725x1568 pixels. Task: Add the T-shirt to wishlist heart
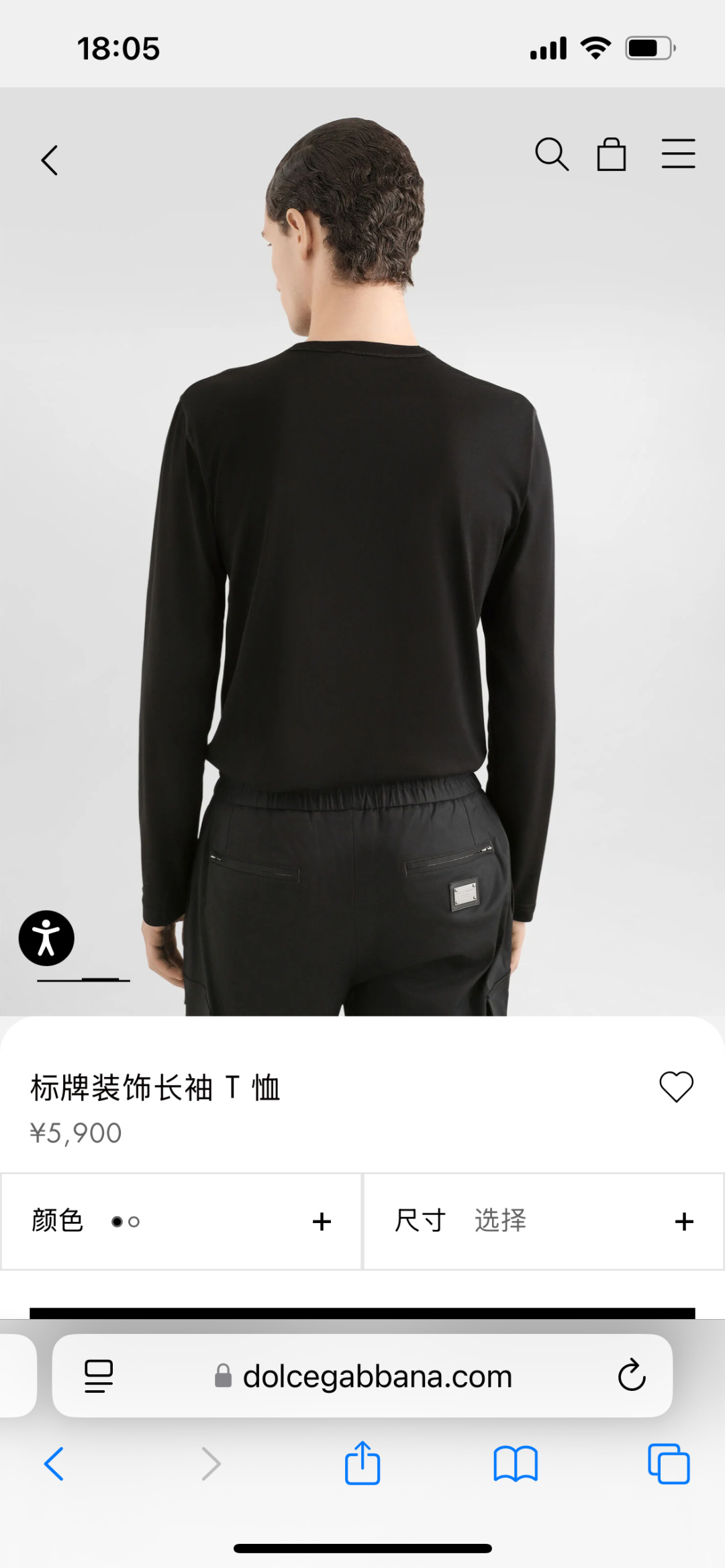click(x=675, y=1086)
